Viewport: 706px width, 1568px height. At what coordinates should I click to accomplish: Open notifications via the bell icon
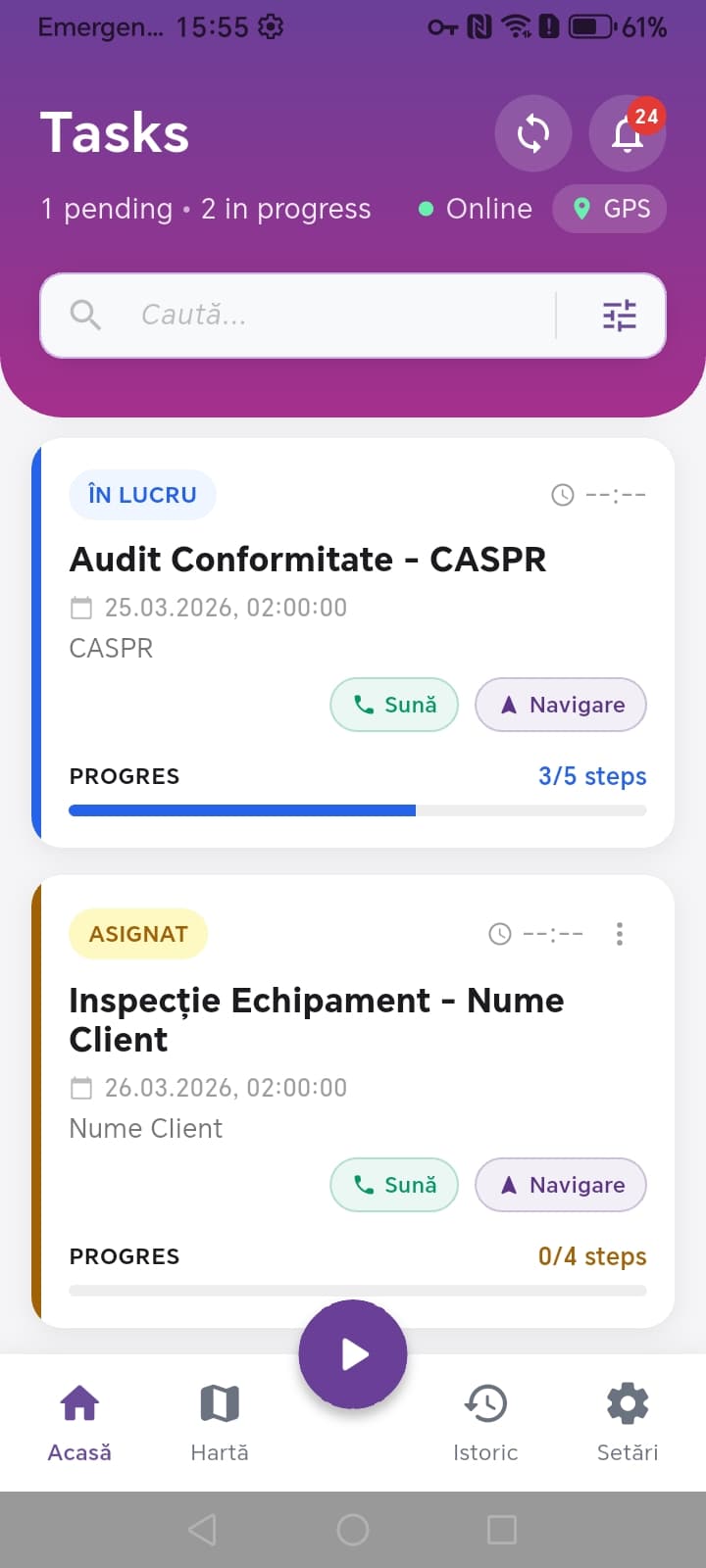coord(627,134)
